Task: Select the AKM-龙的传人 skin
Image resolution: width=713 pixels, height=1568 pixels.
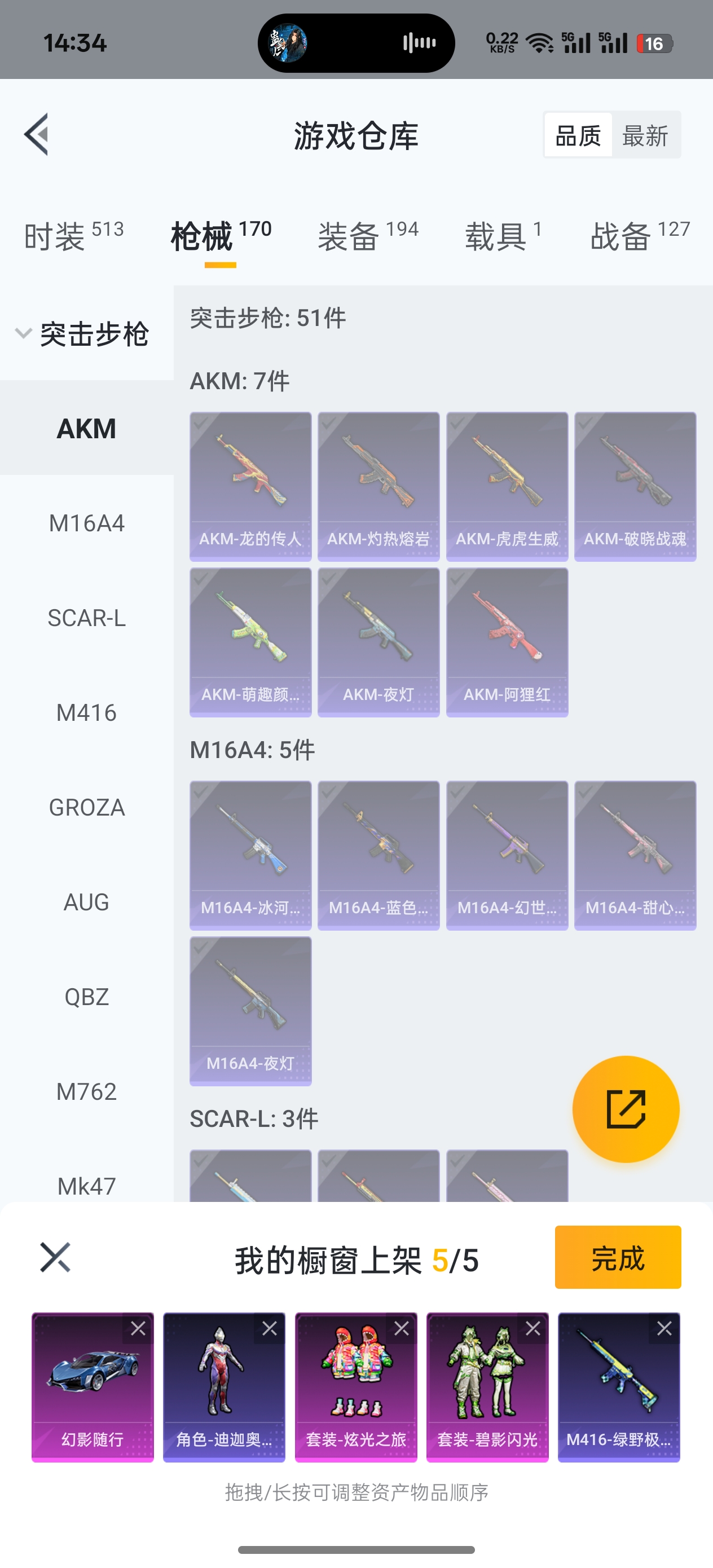Action: point(250,486)
